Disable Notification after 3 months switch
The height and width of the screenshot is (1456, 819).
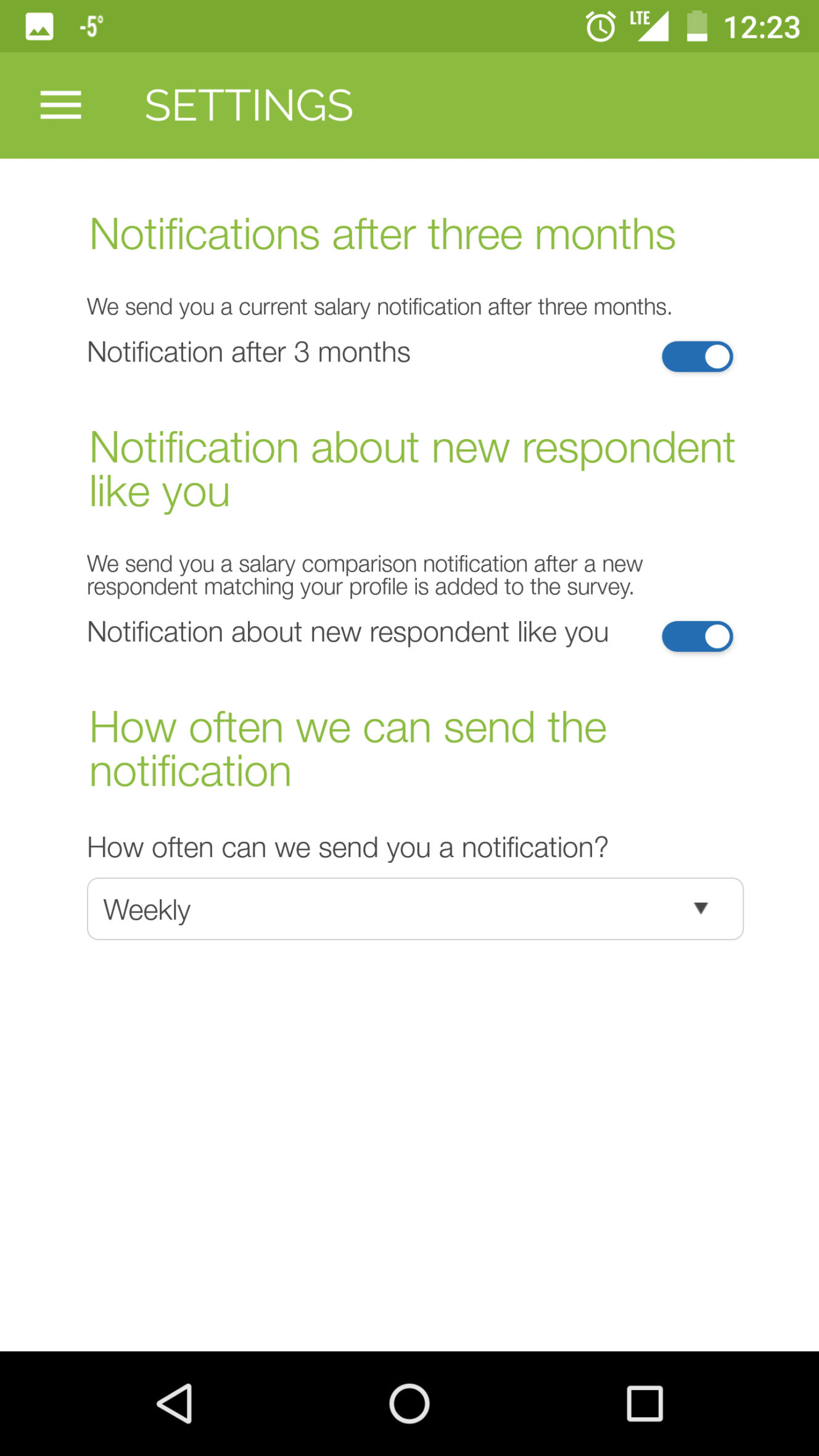(x=698, y=356)
